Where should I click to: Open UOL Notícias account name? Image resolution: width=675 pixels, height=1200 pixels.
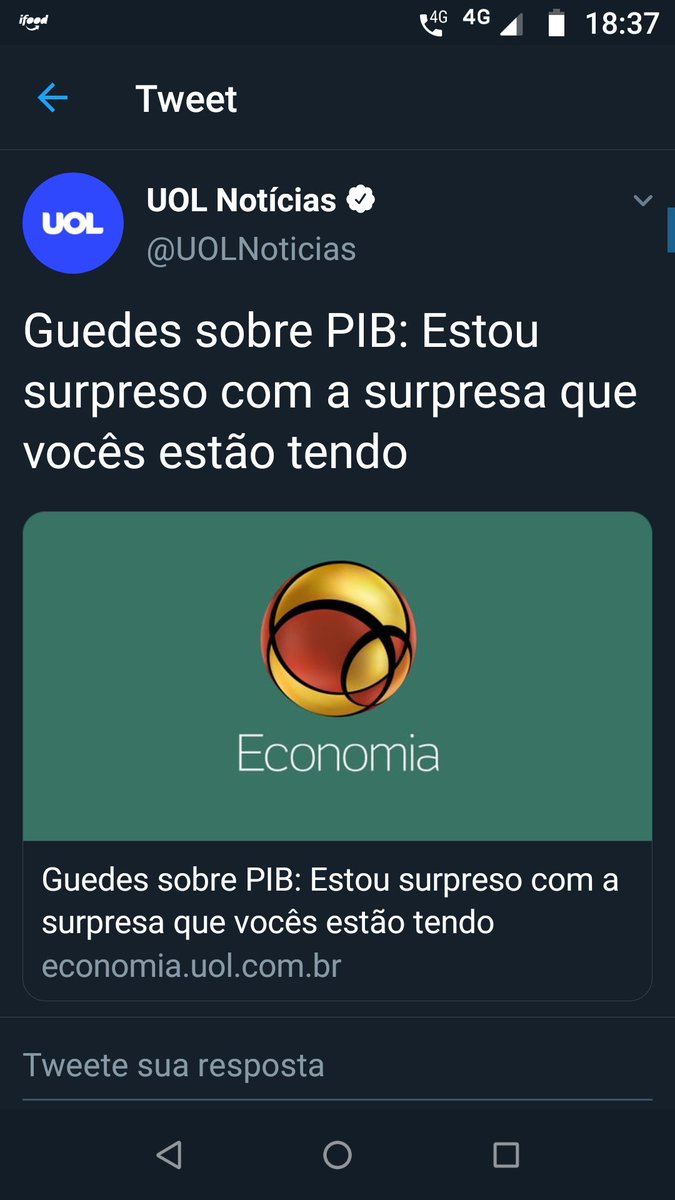coord(241,200)
